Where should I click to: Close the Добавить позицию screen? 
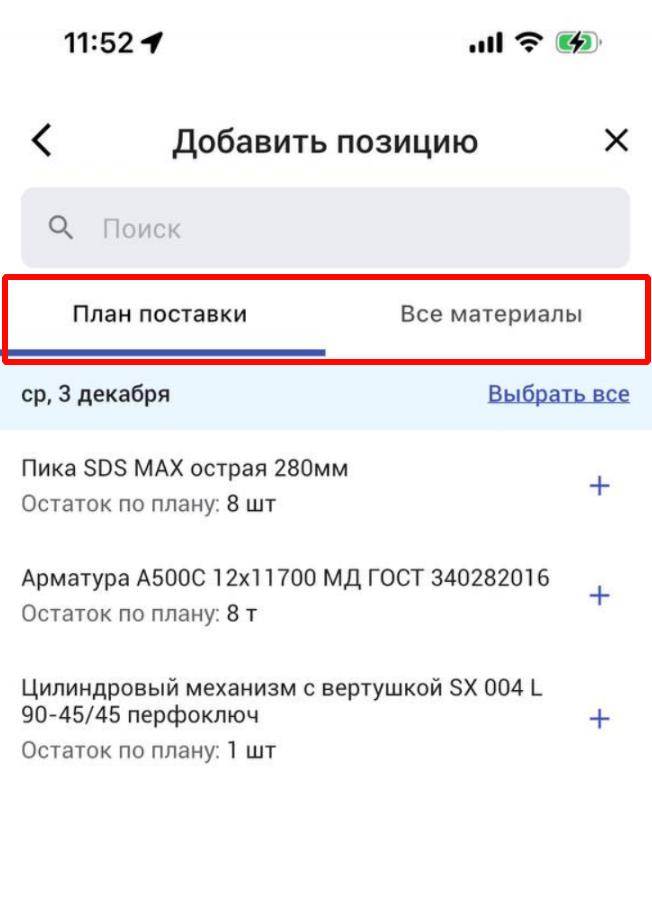616,141
